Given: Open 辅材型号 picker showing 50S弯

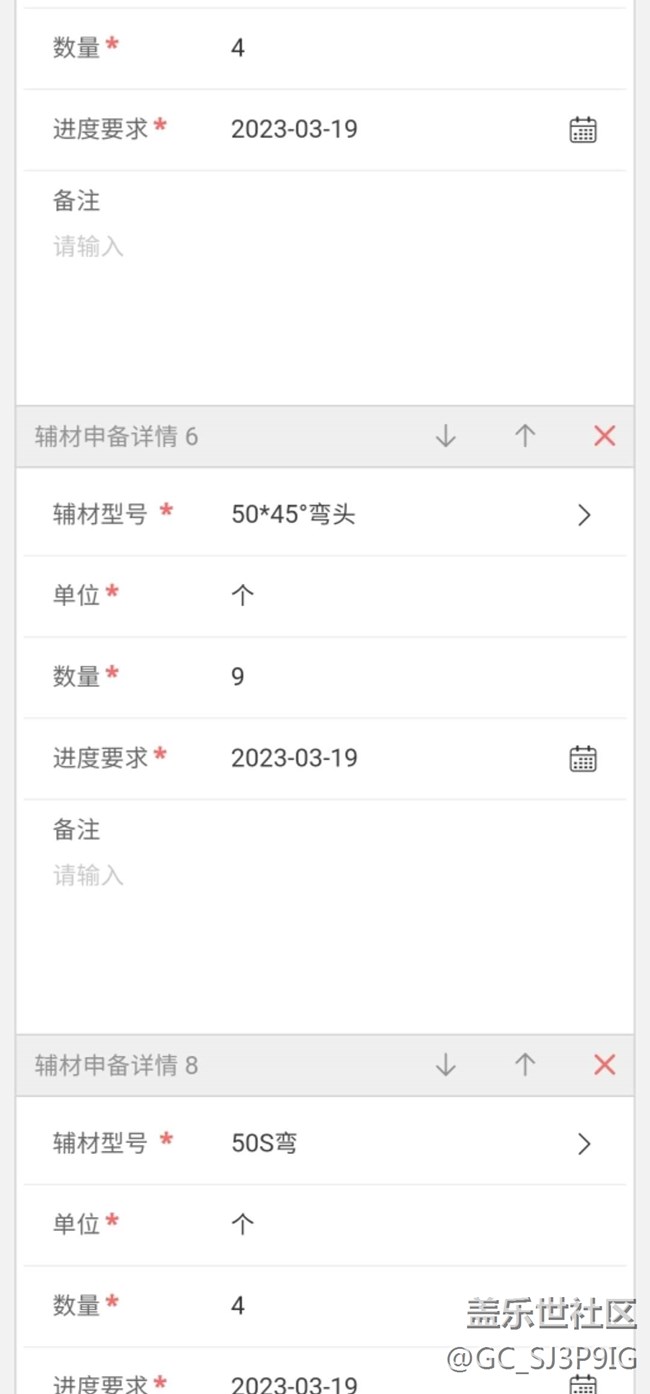Looking at the screenshot, I should pos(584,1144).
